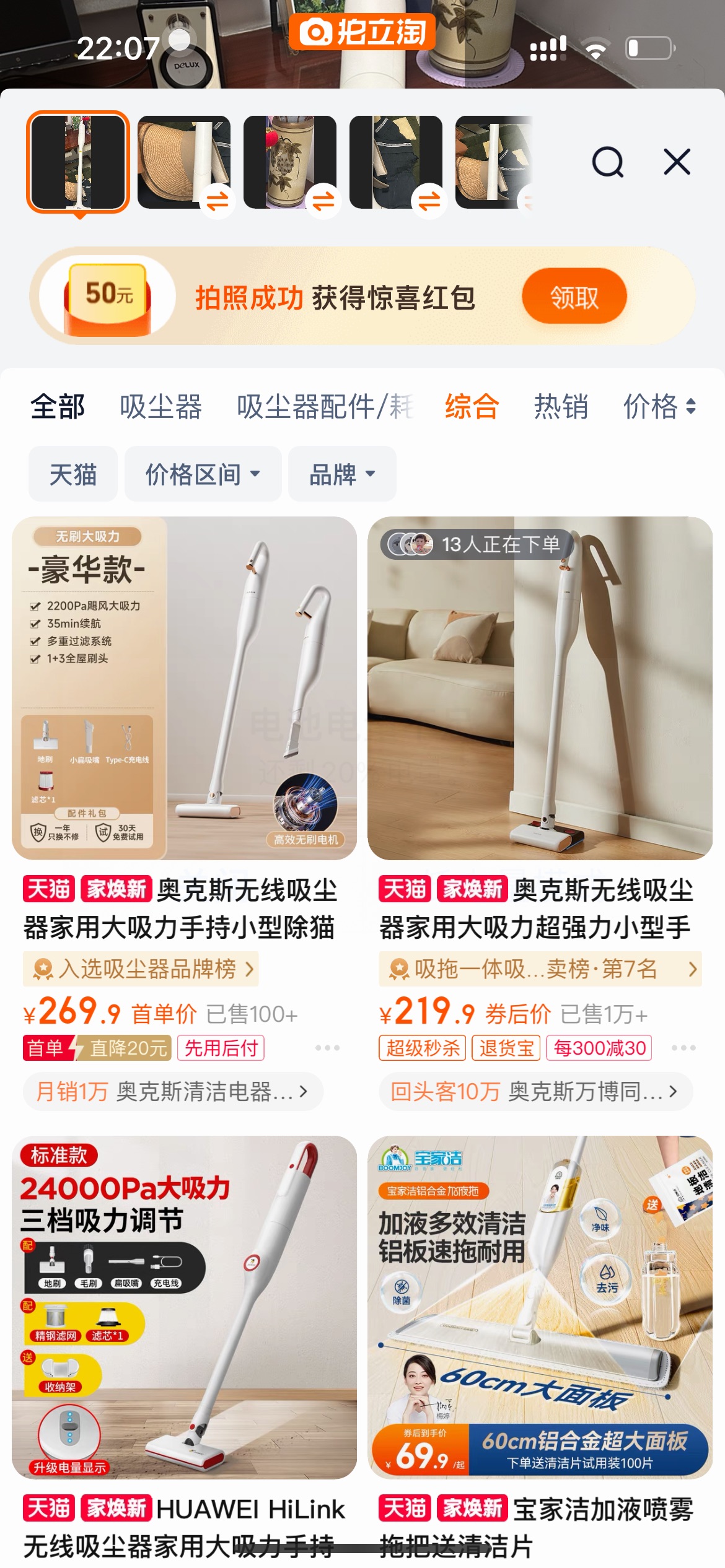Expand the 价格区间 dropdown

[x=202, y=474]
